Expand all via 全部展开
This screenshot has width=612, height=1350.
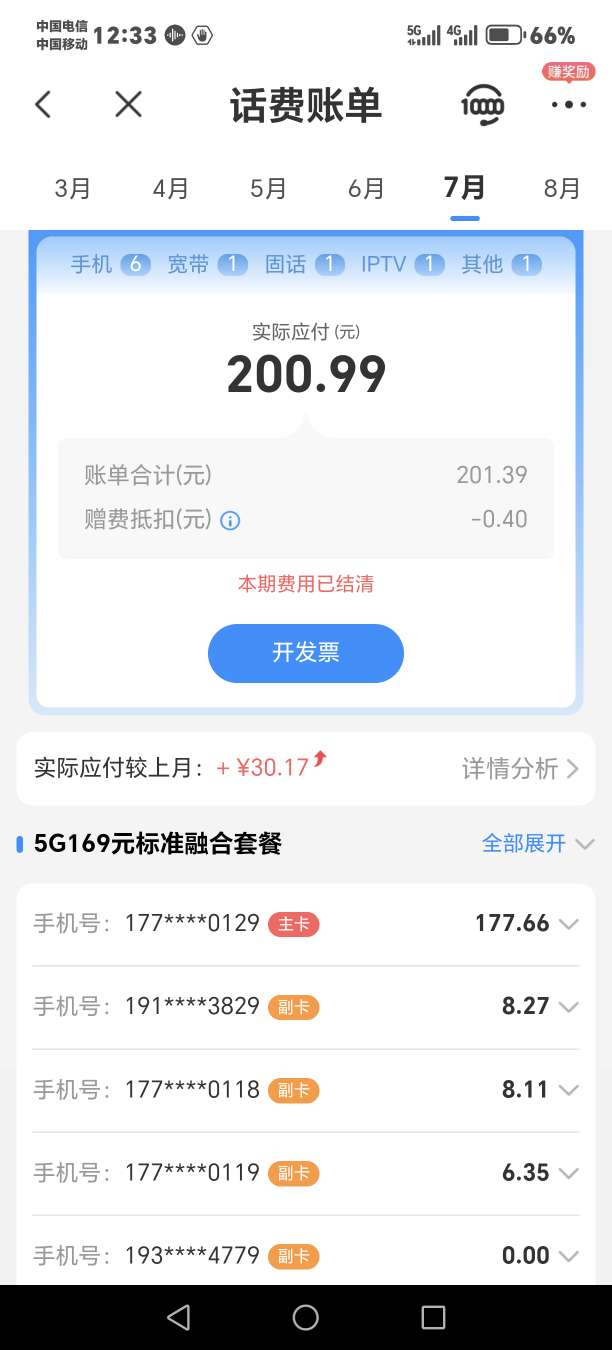click(538, 843)
